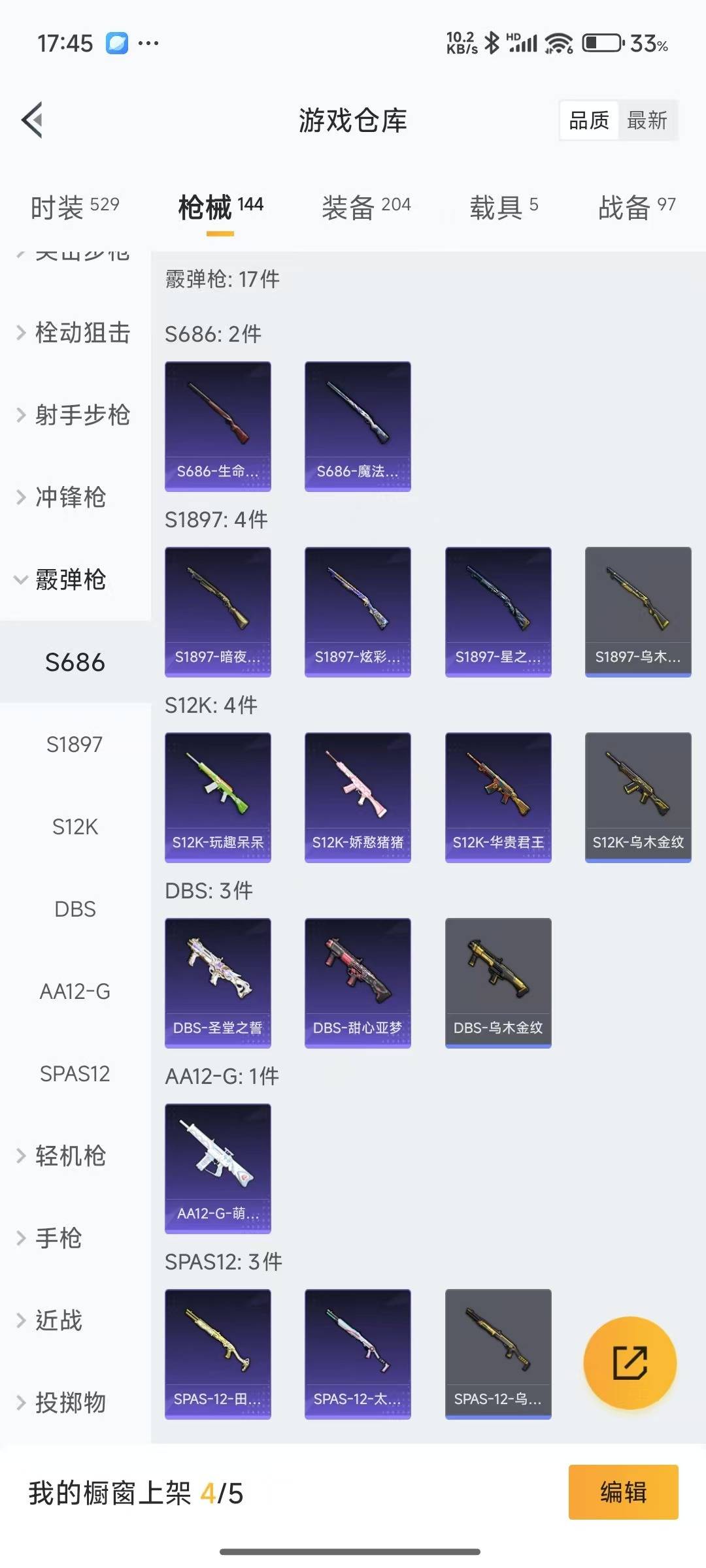The width and height of the screenshot is (706, 1568).
Task: Open the 战备 tab
Action: pos(636,206)
